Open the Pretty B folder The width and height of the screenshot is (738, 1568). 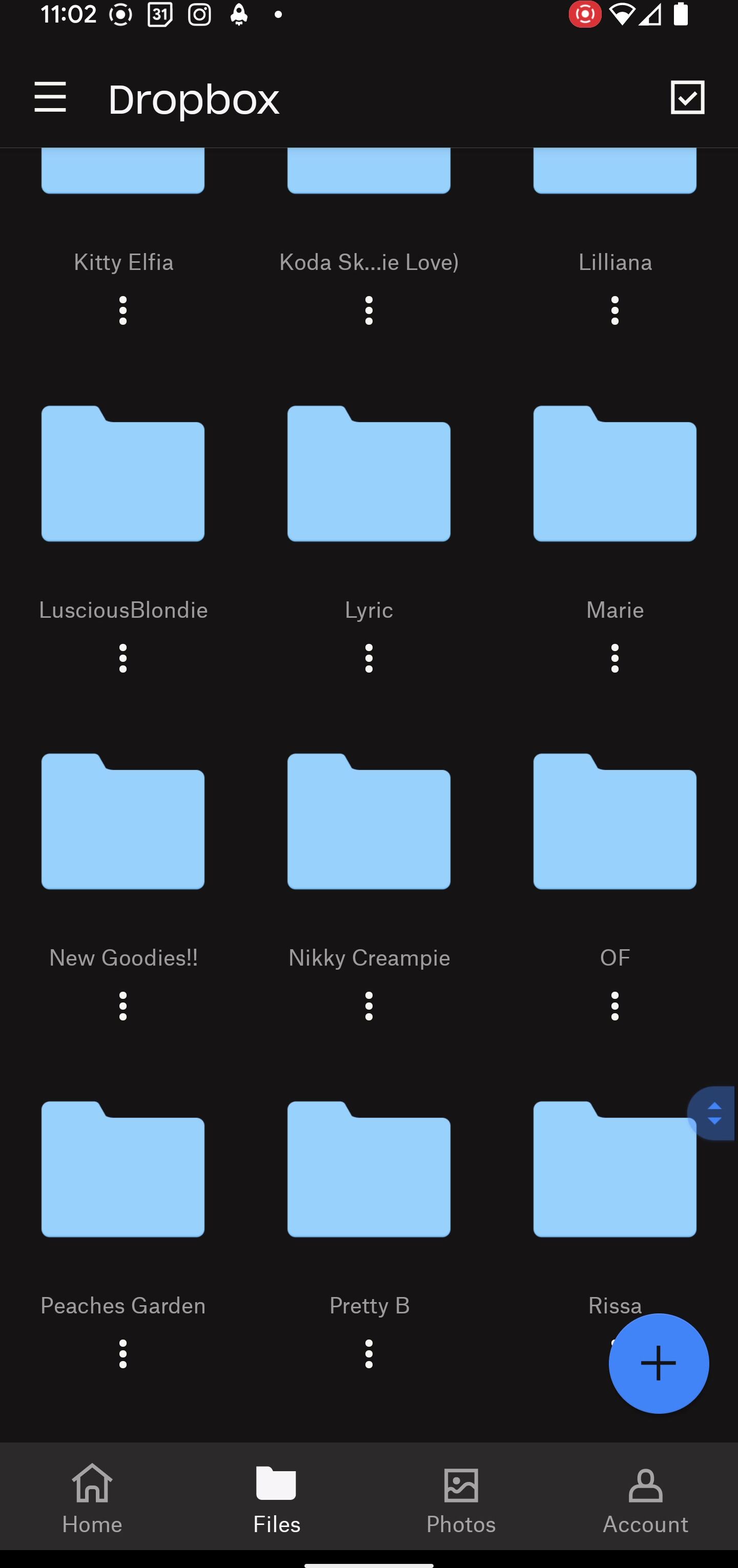point(369,1170)
